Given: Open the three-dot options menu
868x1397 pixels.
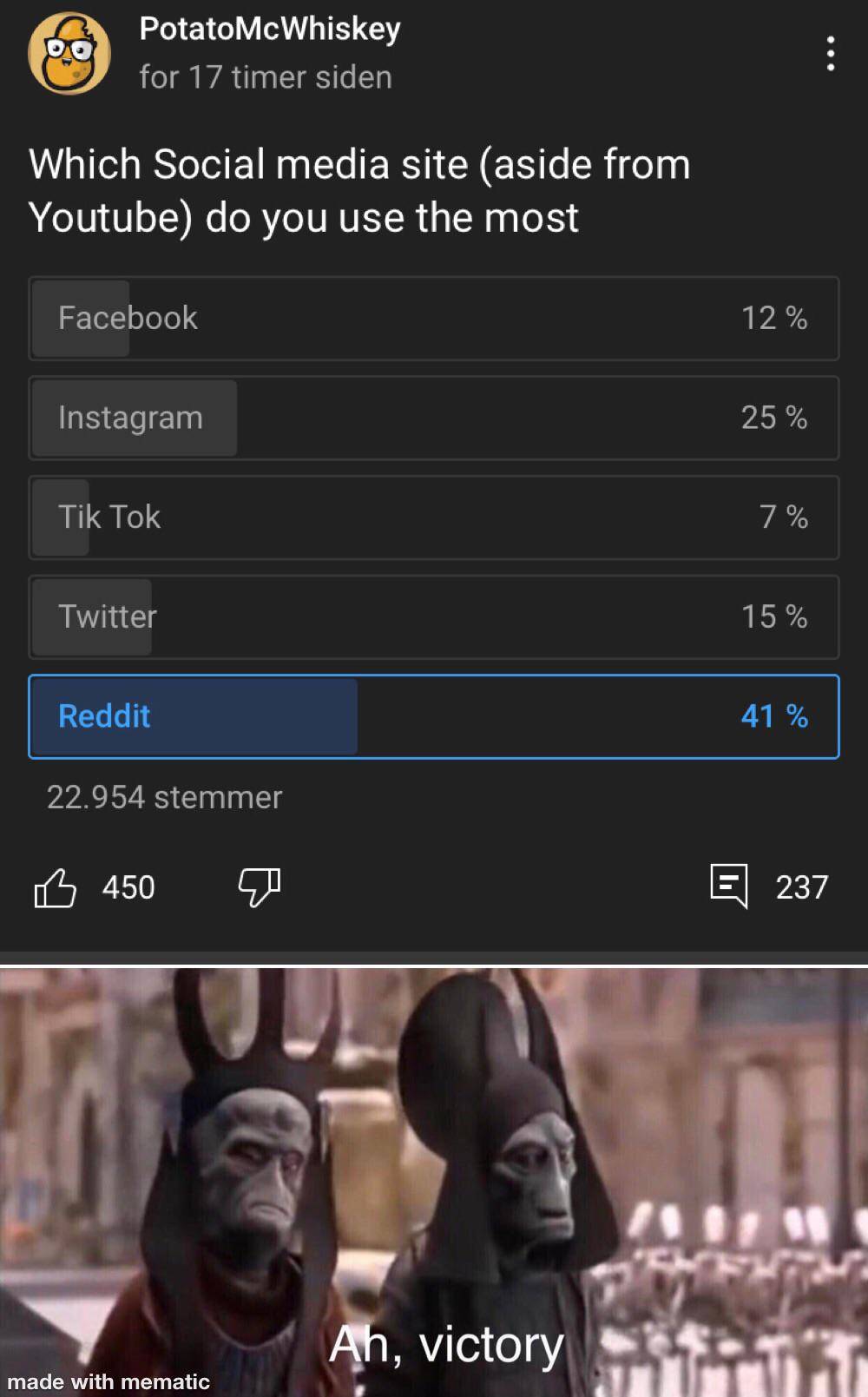Looking at the screenshot, I should click(x=830, y=52).
